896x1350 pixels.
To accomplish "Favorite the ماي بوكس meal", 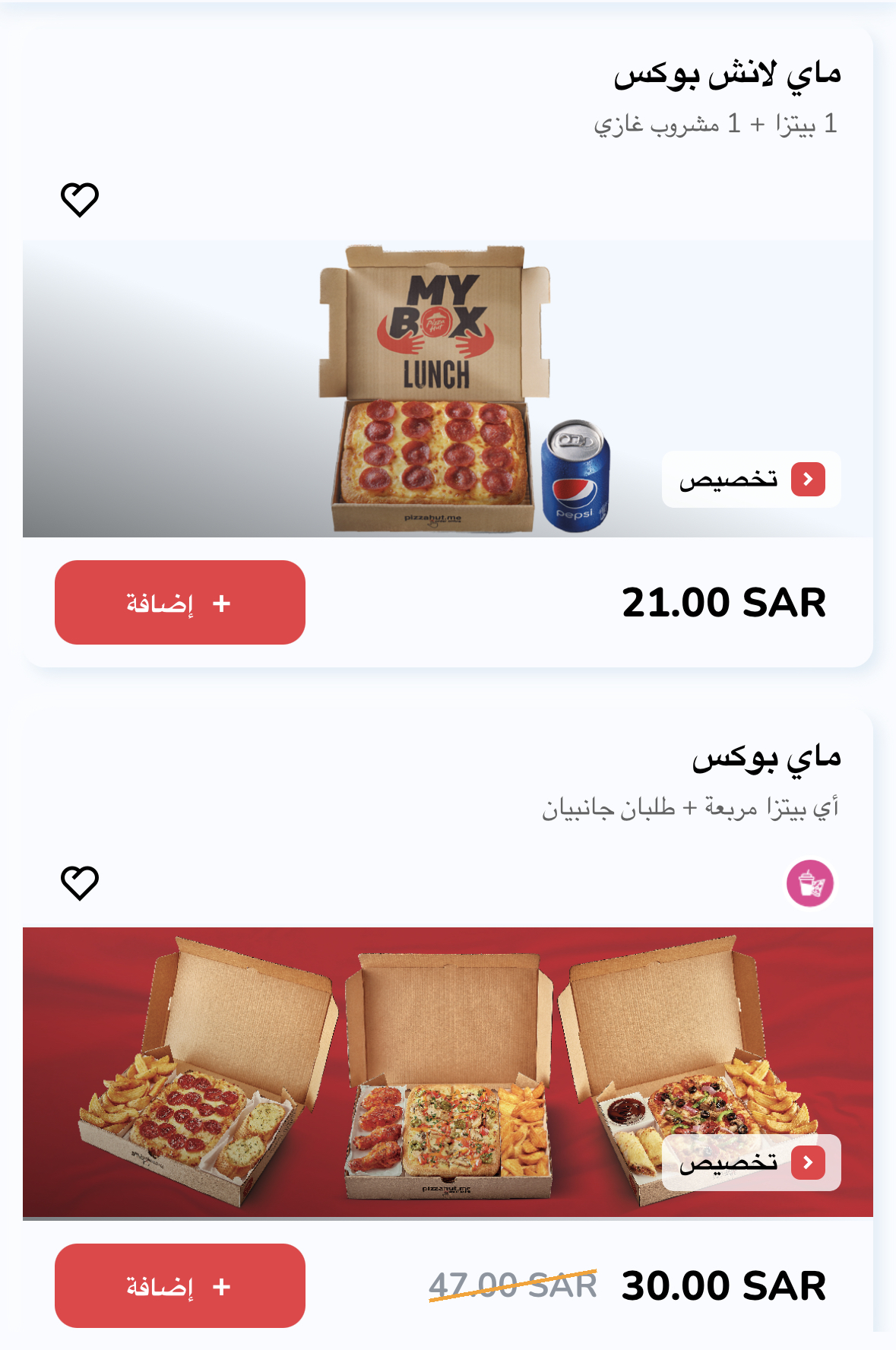I will tap(80, 883).
